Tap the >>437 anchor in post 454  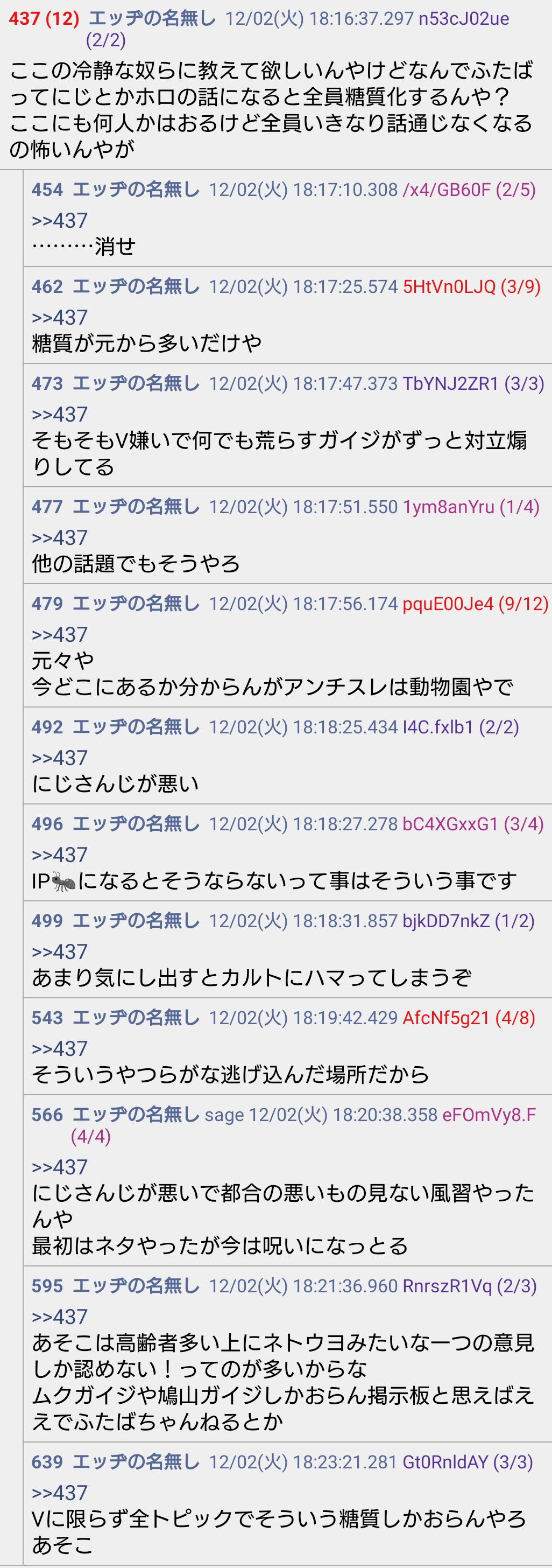(60, 220)
